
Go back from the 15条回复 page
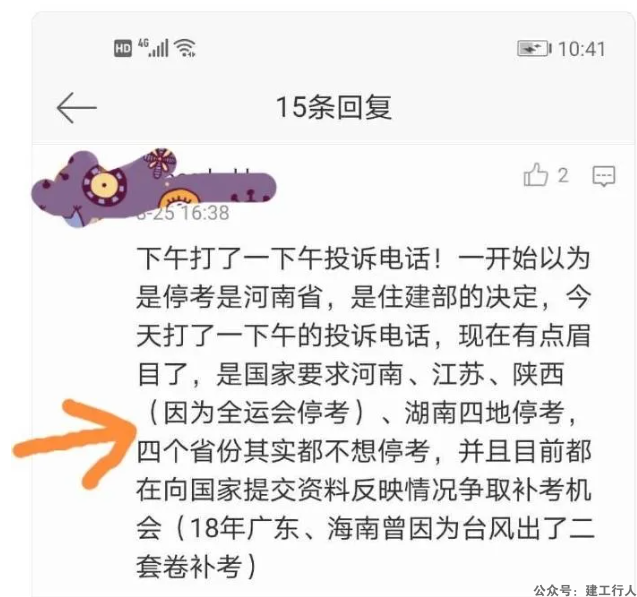pyautogui.click(x=76, y=108)
